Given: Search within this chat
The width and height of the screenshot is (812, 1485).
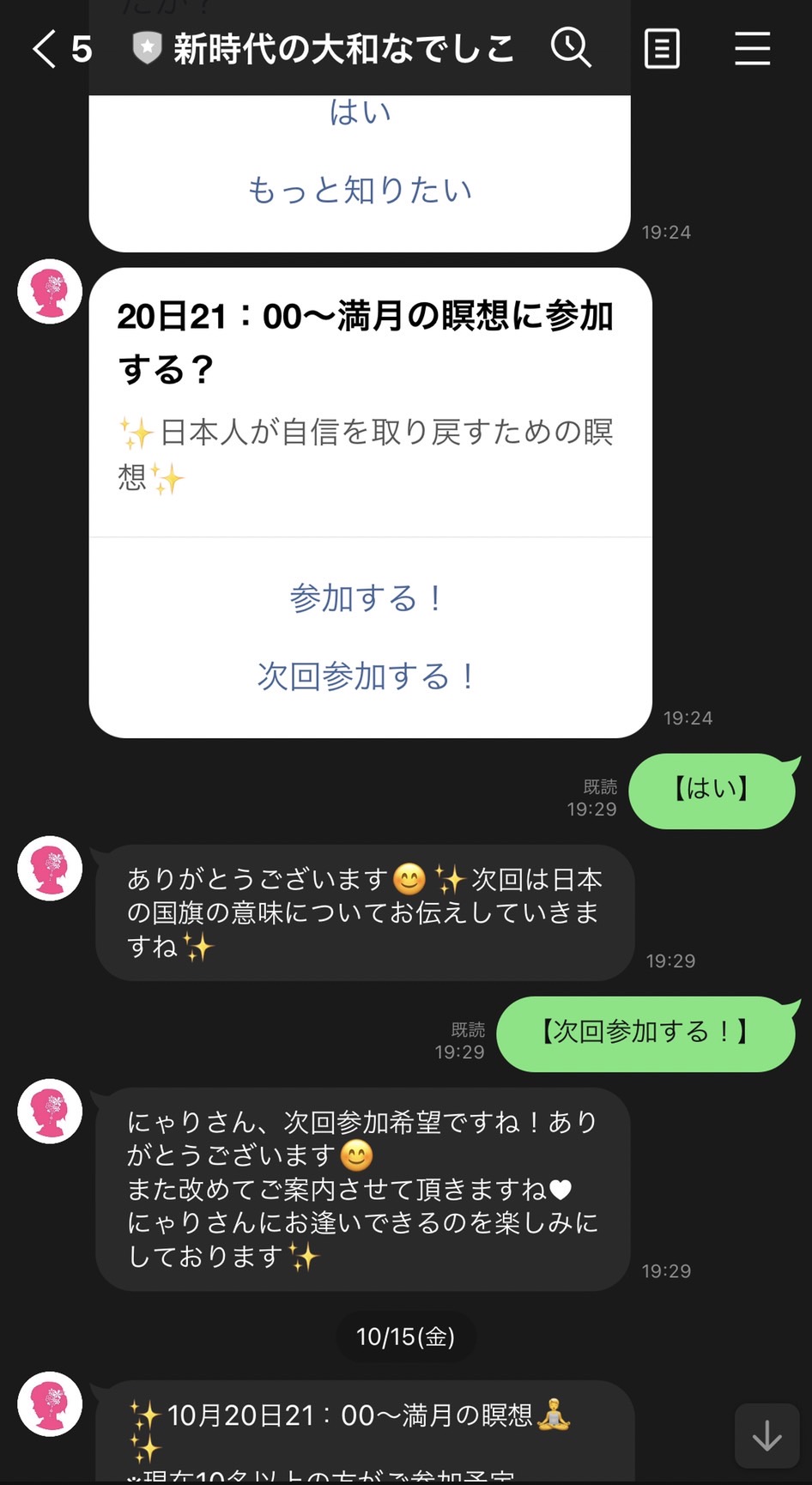Looking at the screenshot, I should (571, 47).
